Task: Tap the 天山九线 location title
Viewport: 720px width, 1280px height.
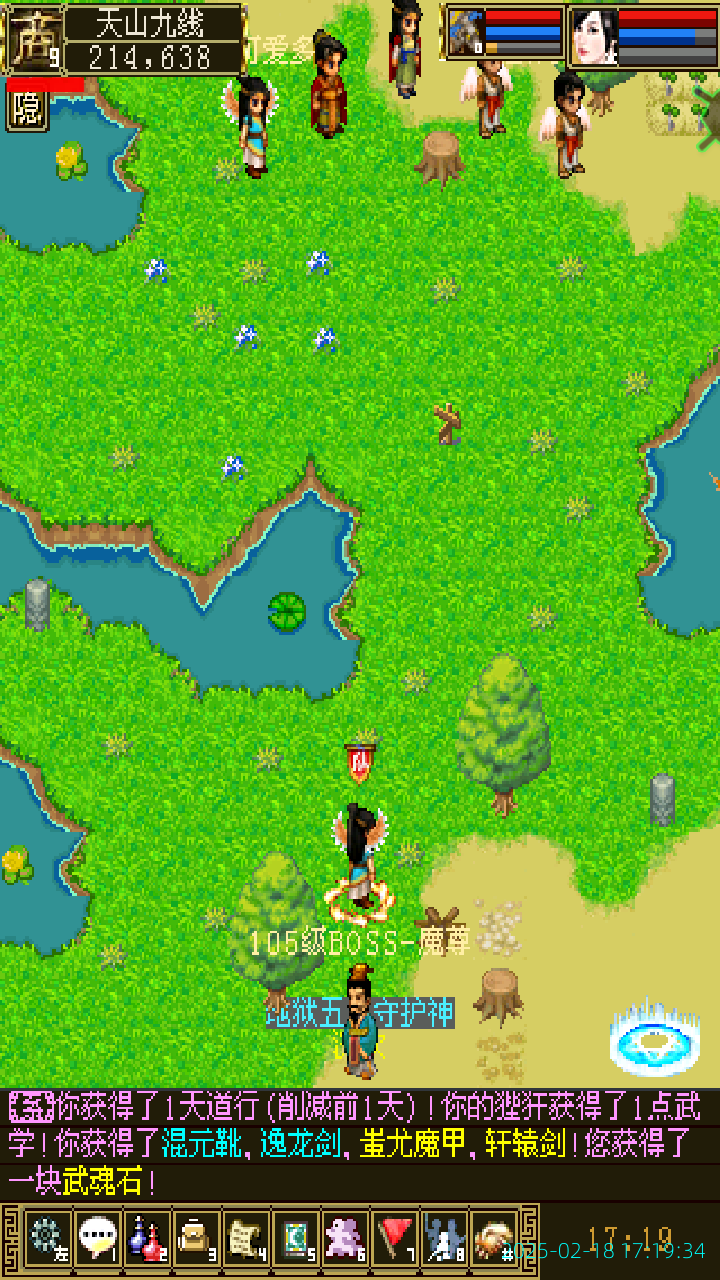Action: coord(155,22)
